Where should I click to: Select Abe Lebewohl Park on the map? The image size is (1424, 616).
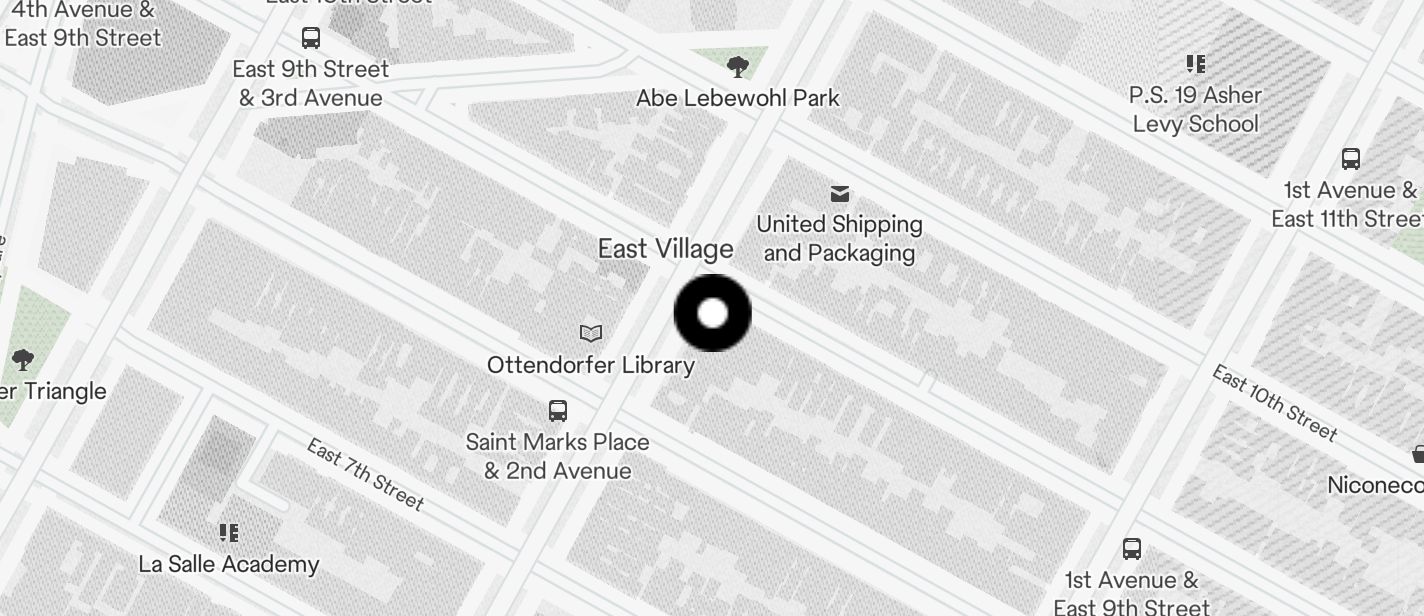[x=738, y=68]
